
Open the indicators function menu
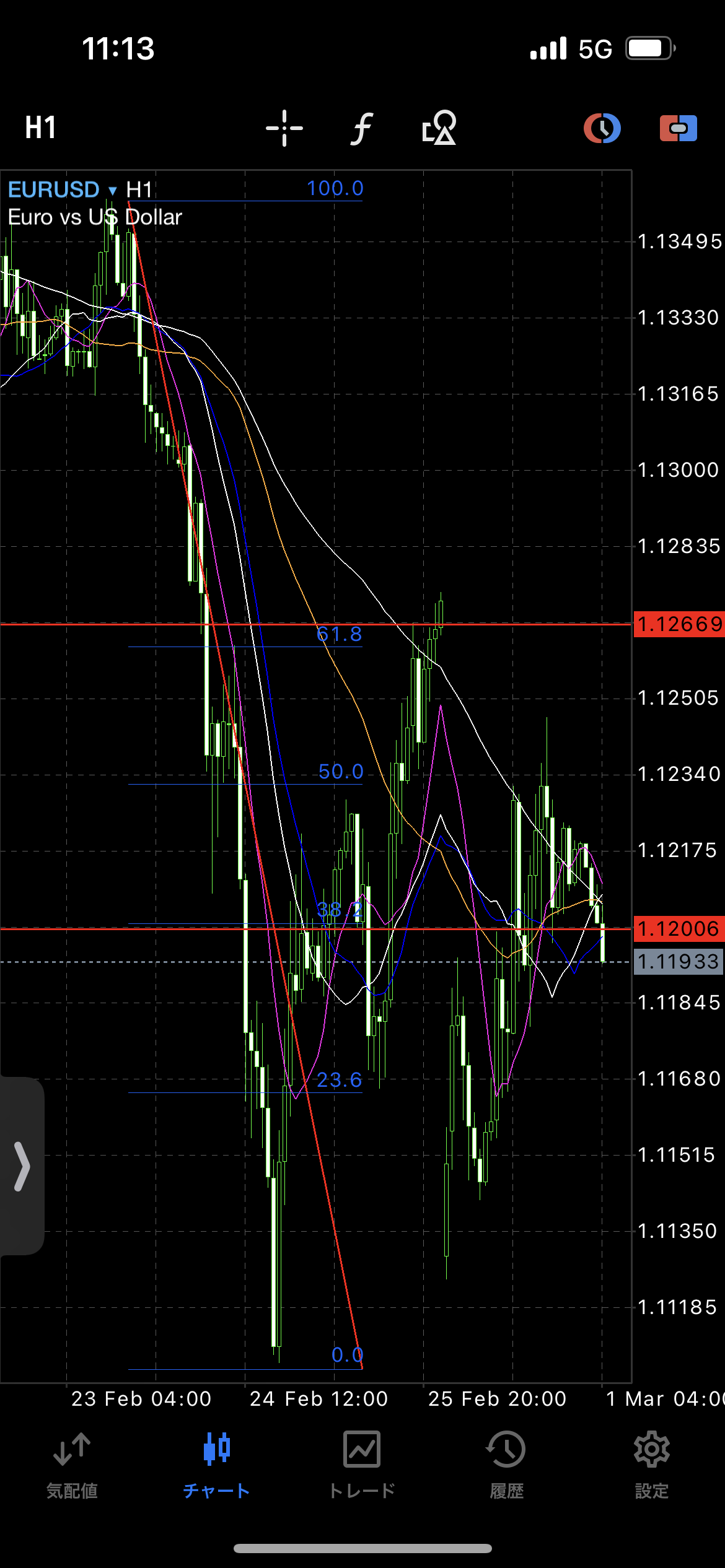[362, 128]
